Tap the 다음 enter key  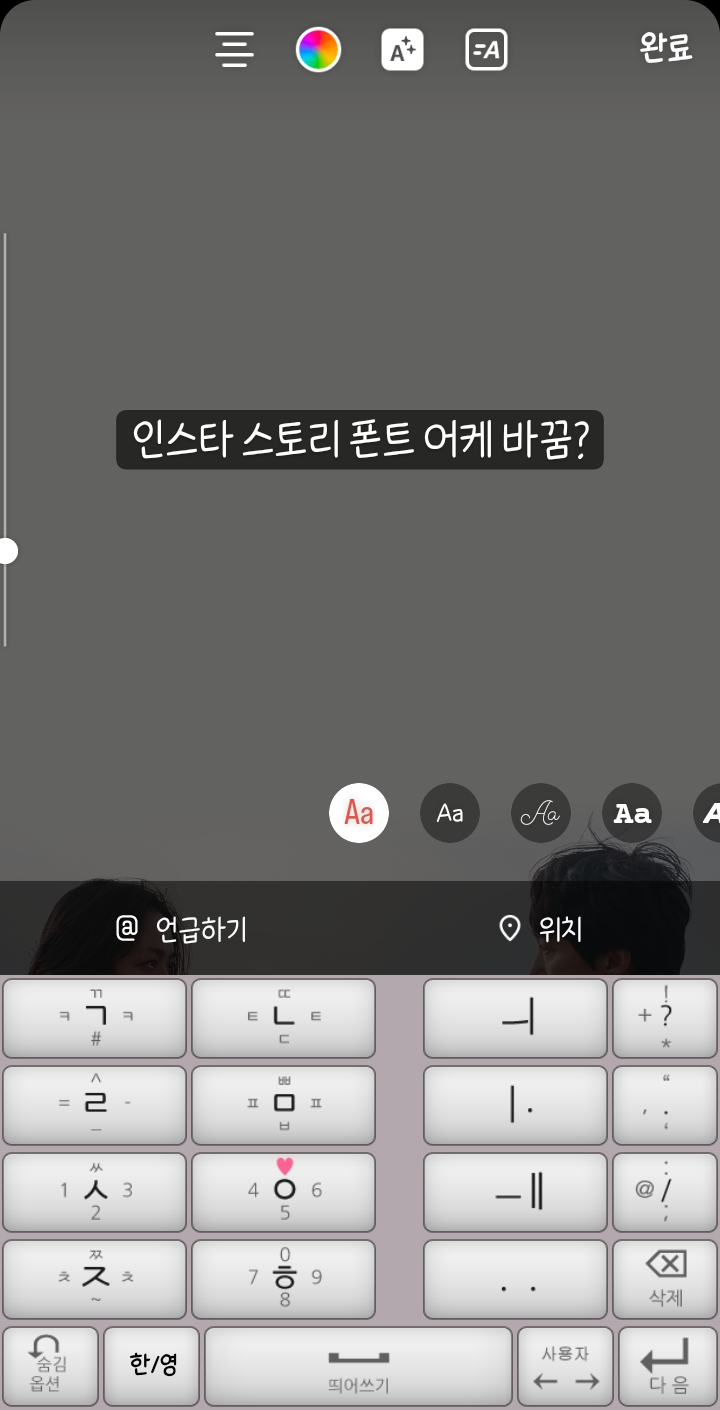coord(667,1365)
